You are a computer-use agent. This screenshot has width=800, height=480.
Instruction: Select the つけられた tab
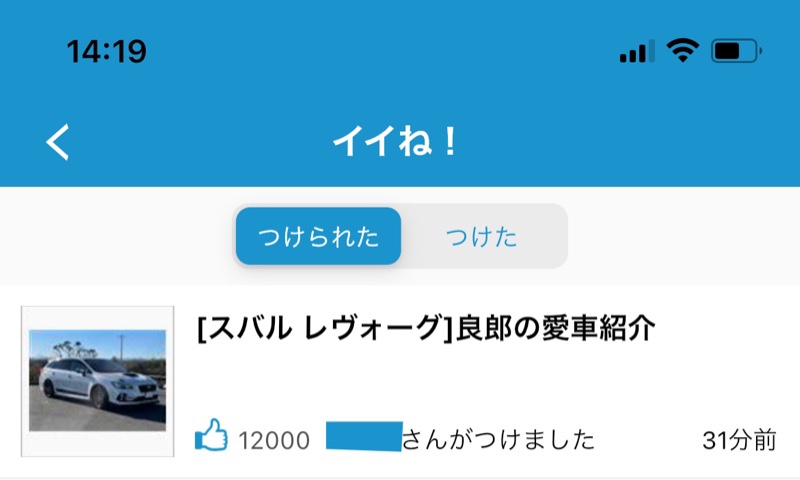[319, 237]
